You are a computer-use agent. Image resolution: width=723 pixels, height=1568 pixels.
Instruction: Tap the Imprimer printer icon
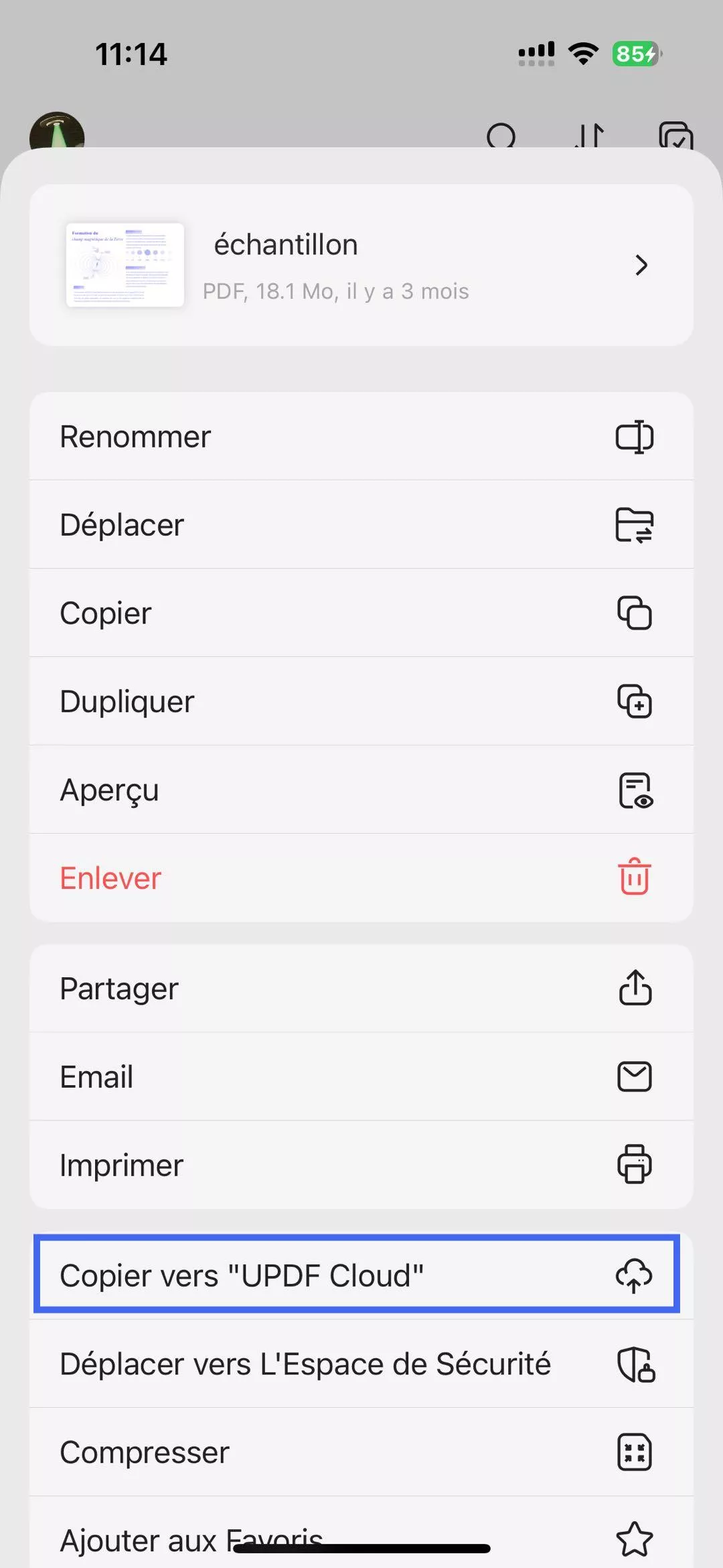[635, 1164]
